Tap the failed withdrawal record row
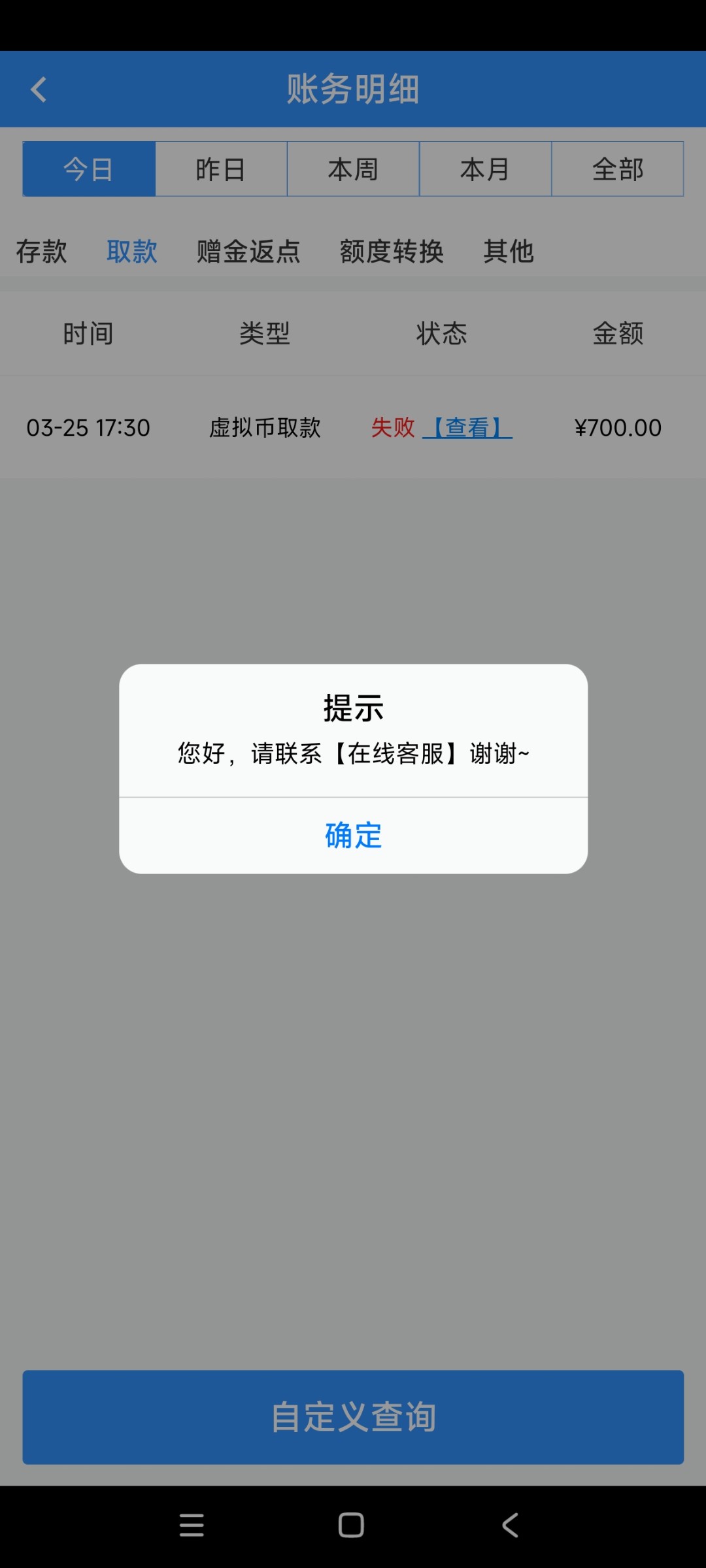The height and width of the screenshot is (1568, 706). click(x=261, y=427)
